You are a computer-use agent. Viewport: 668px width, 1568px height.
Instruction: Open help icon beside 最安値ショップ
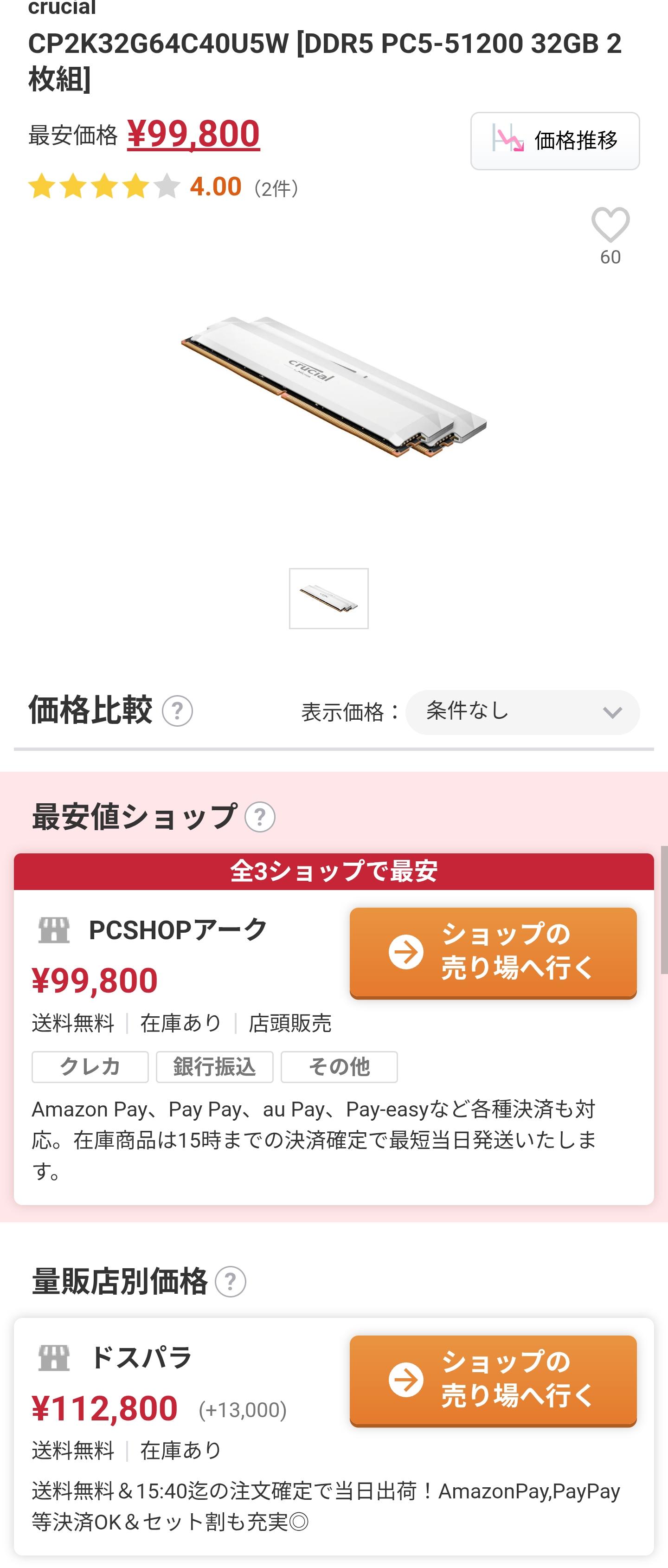[x=260, y=817]
